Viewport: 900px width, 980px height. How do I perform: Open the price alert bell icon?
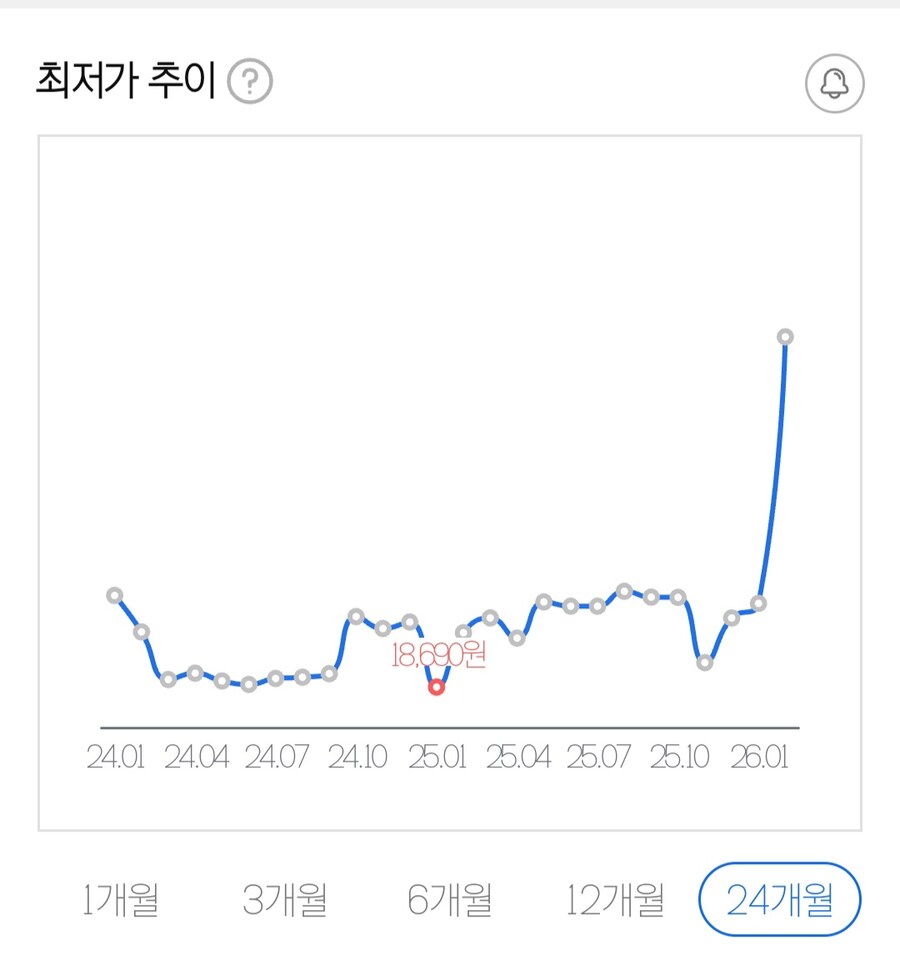click(836, 84)
